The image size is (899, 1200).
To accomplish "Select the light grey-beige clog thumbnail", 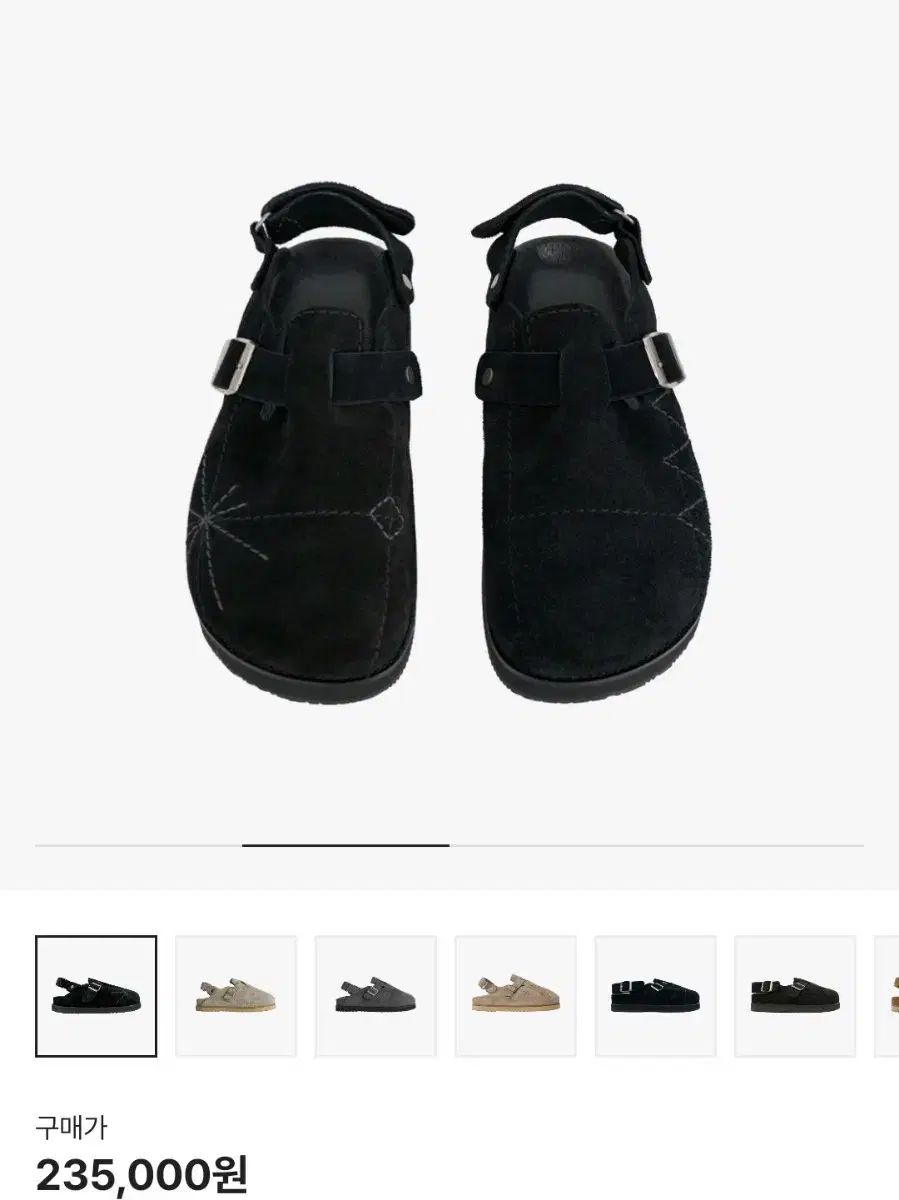I will click(236, 996).
